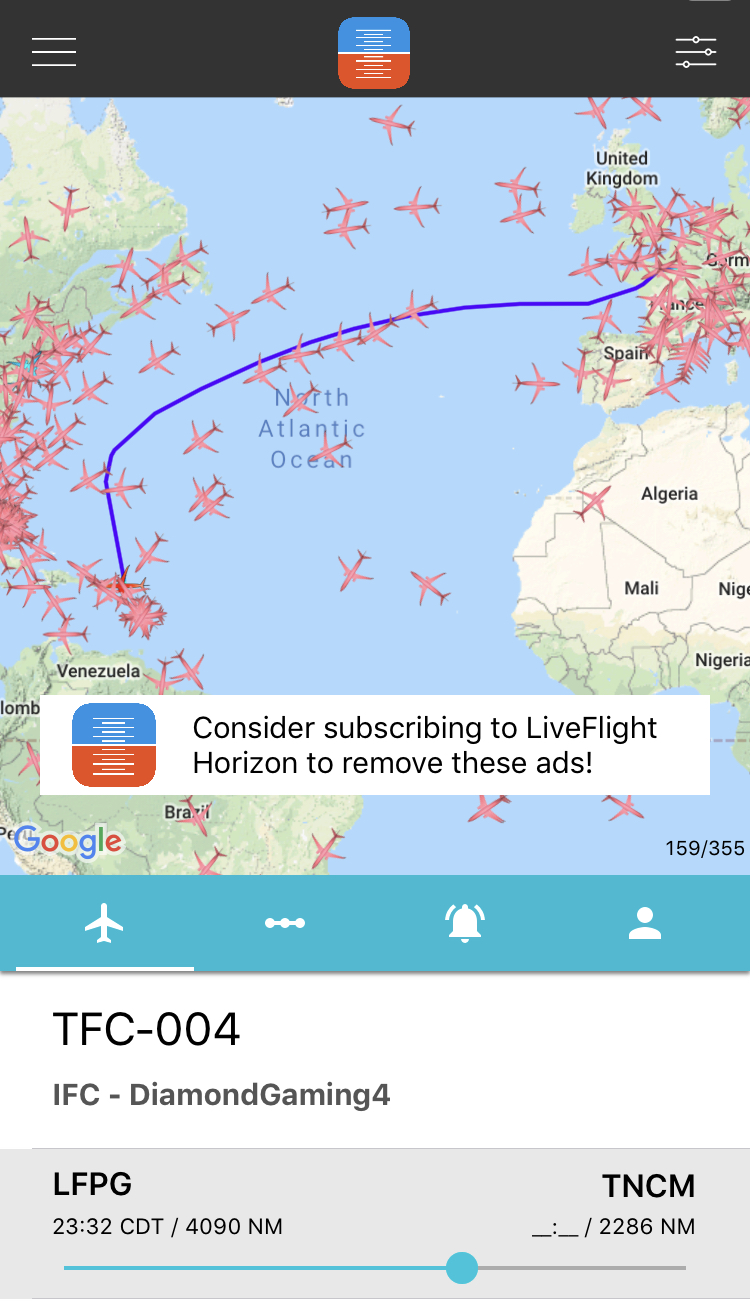The image size is (750, 1303).
Task: Tap the flight progress slider knob
Action: (462, 1268)
